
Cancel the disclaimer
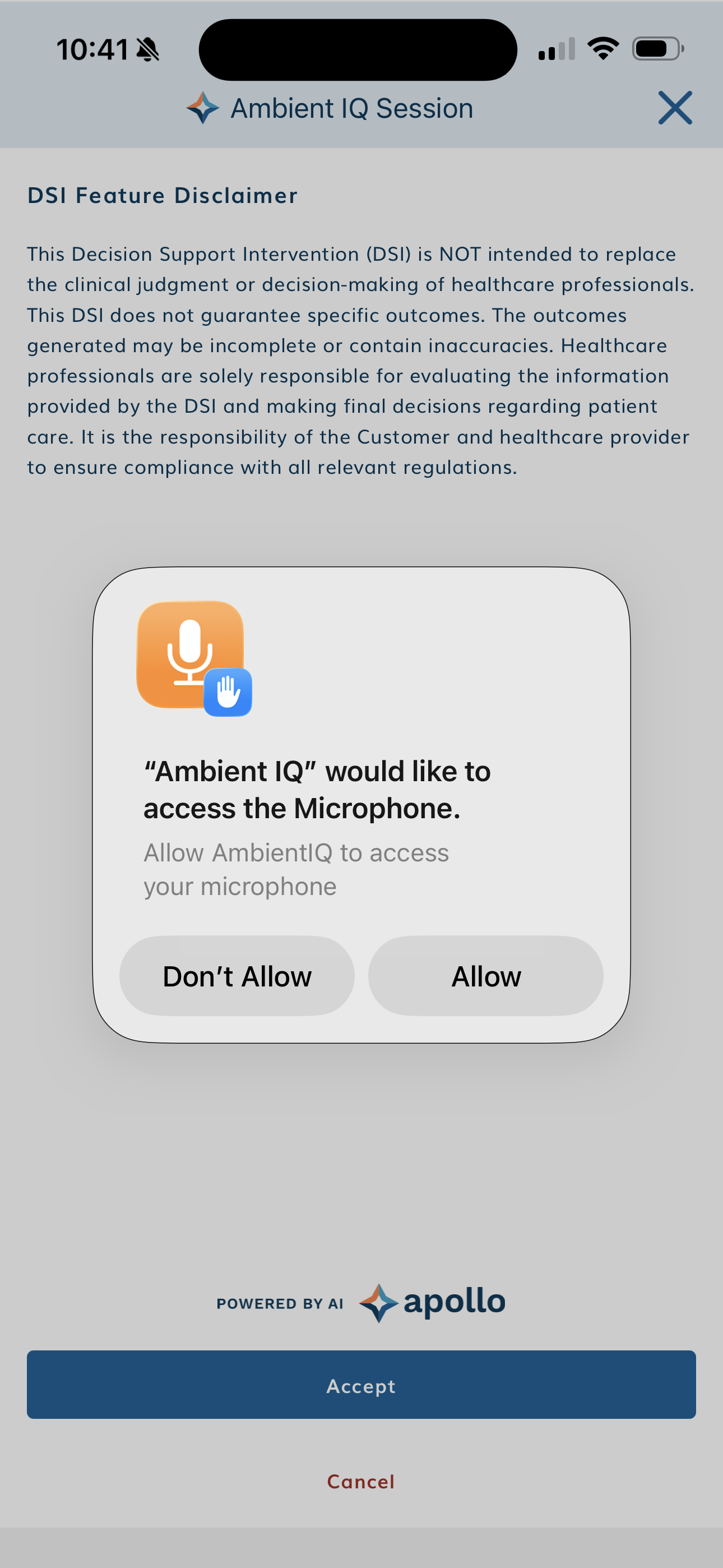click(361, 1481)
